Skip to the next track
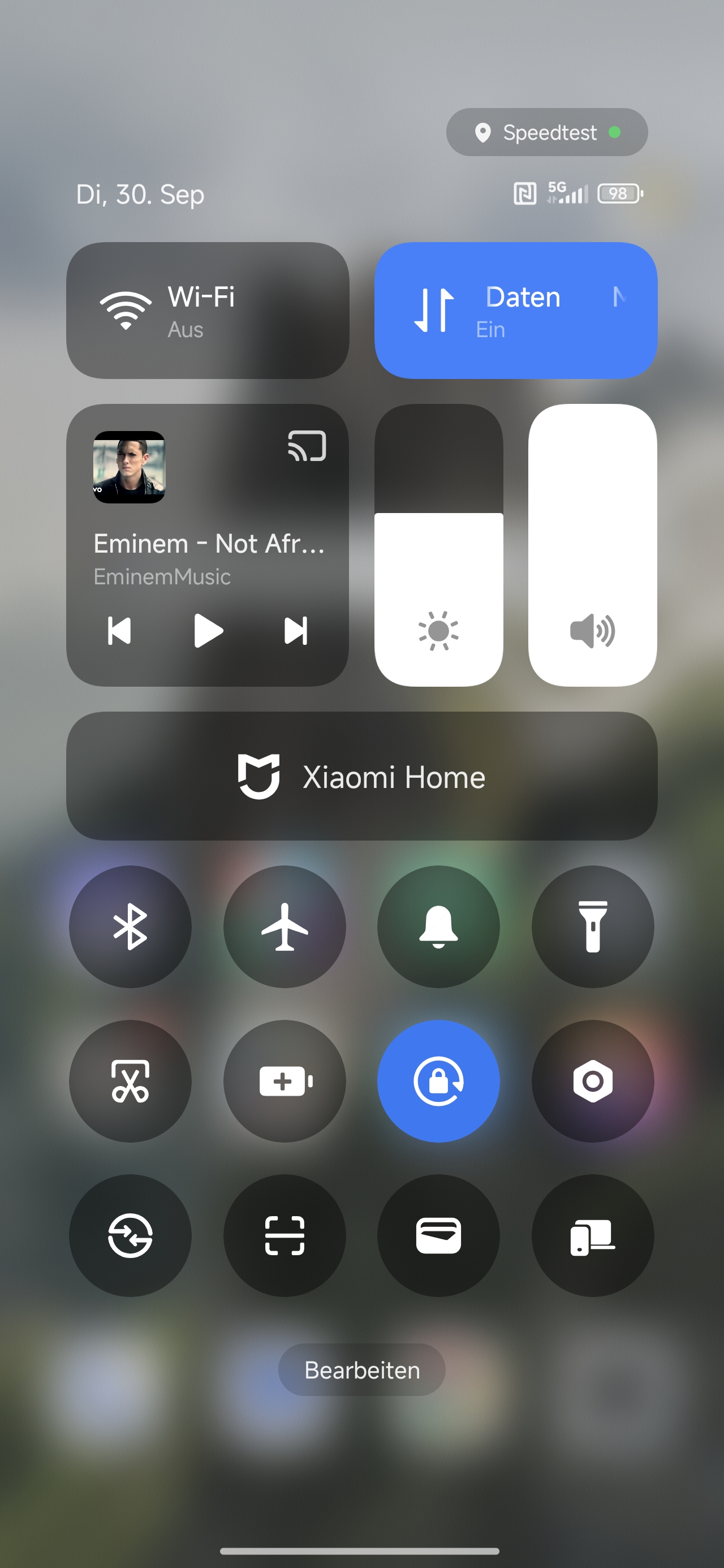Screen dimensions: 724x1568 [x=296, y=631]
